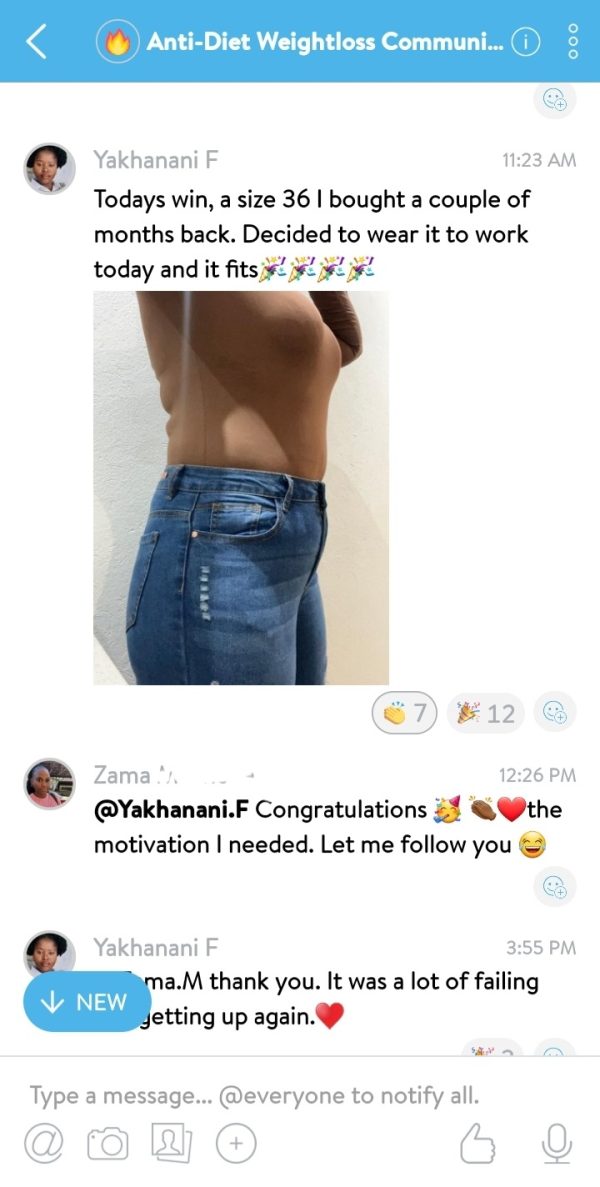The width and height of the screenshot is (600, 1187).
Task: Open Yakhanani F's avatar at 11:23 AM
Action: [x=49, y=167]
